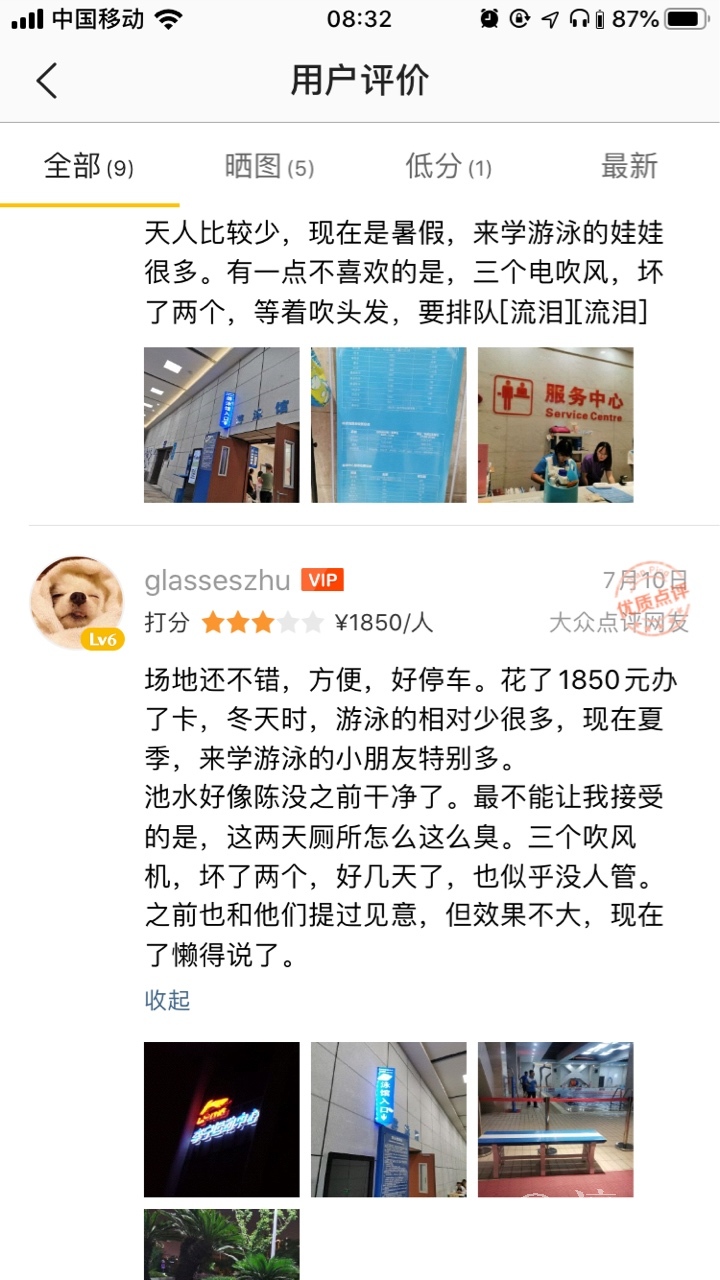The image size is (720, 1280).
Task: Open glasseszhu's neon sign night photo
Action: click(221, 1119)
